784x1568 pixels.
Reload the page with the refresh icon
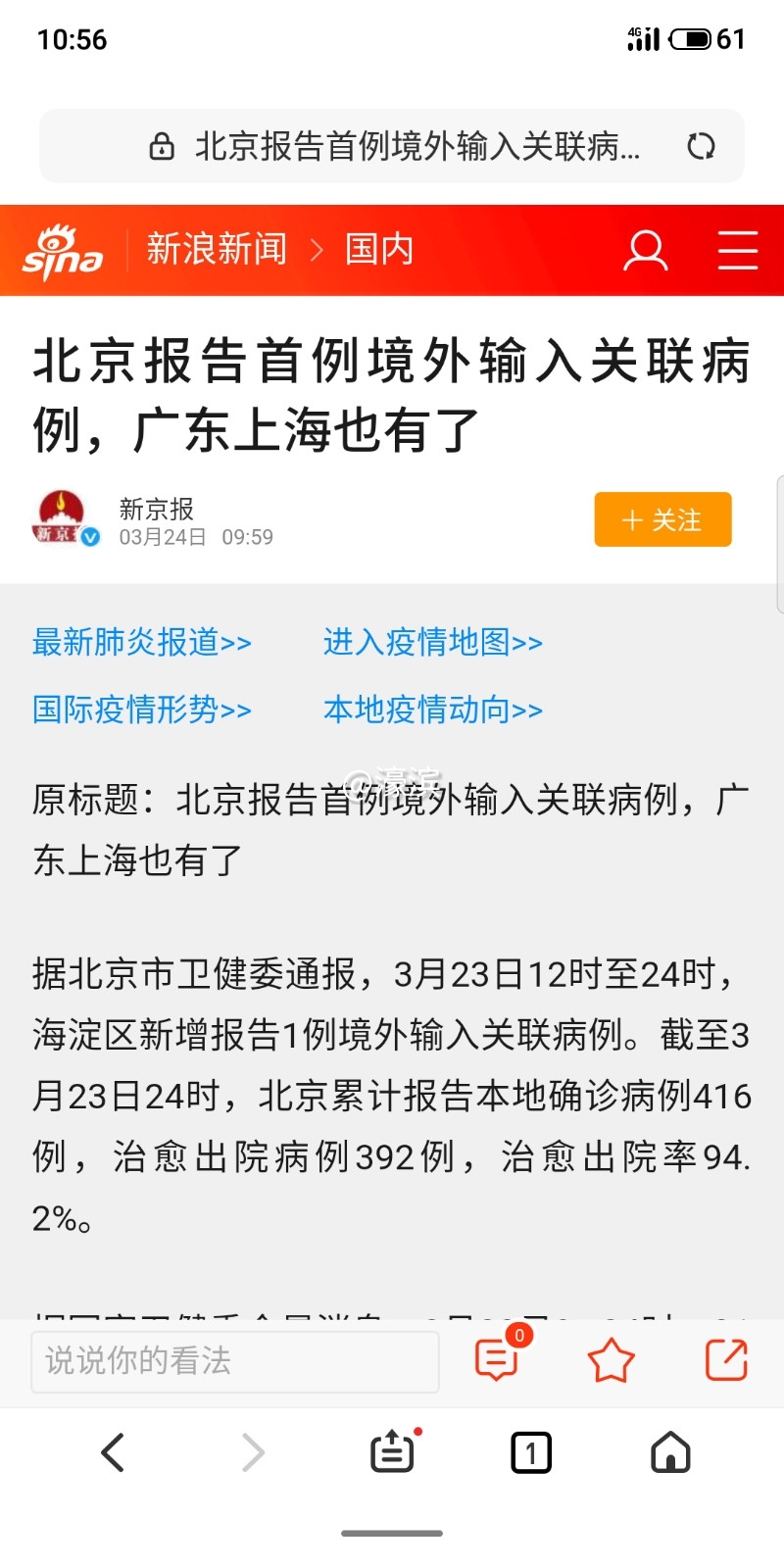tap(701, 147)
